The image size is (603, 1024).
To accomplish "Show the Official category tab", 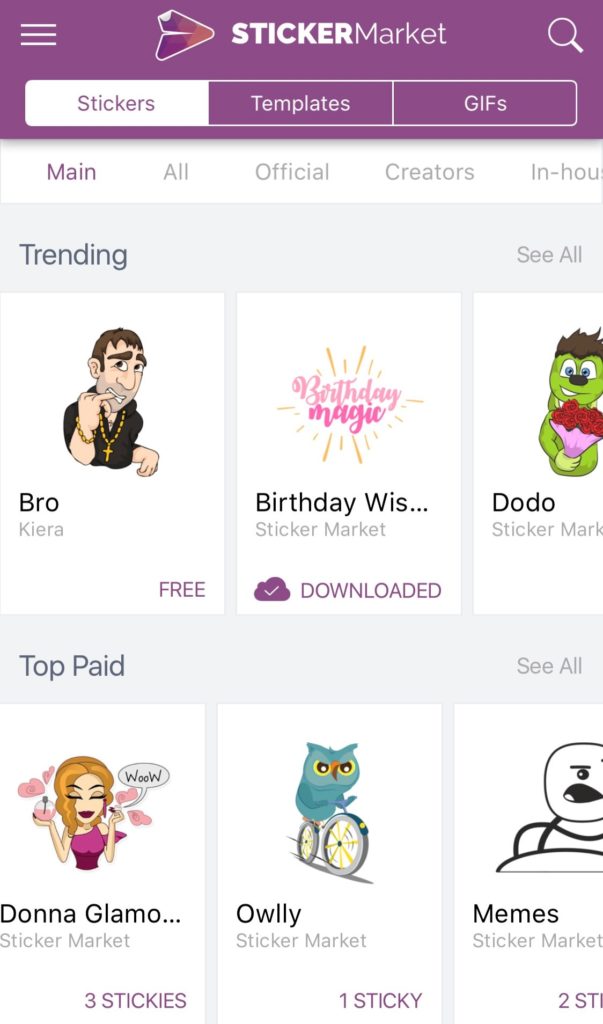I will coord(292,172).
